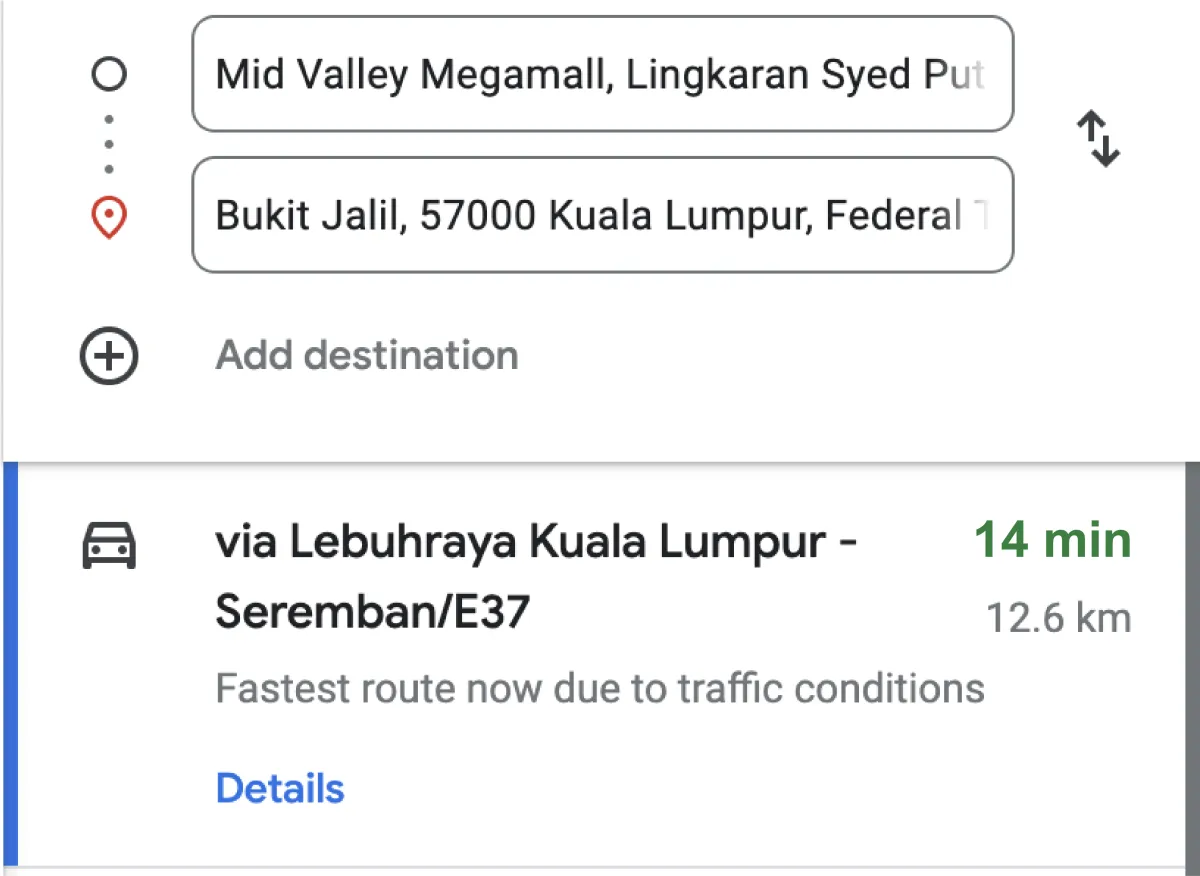The height and width of the screenshot is (876, 1200).
Task: Edit the Bukit Jalil destination field
Action: point(601,215)
